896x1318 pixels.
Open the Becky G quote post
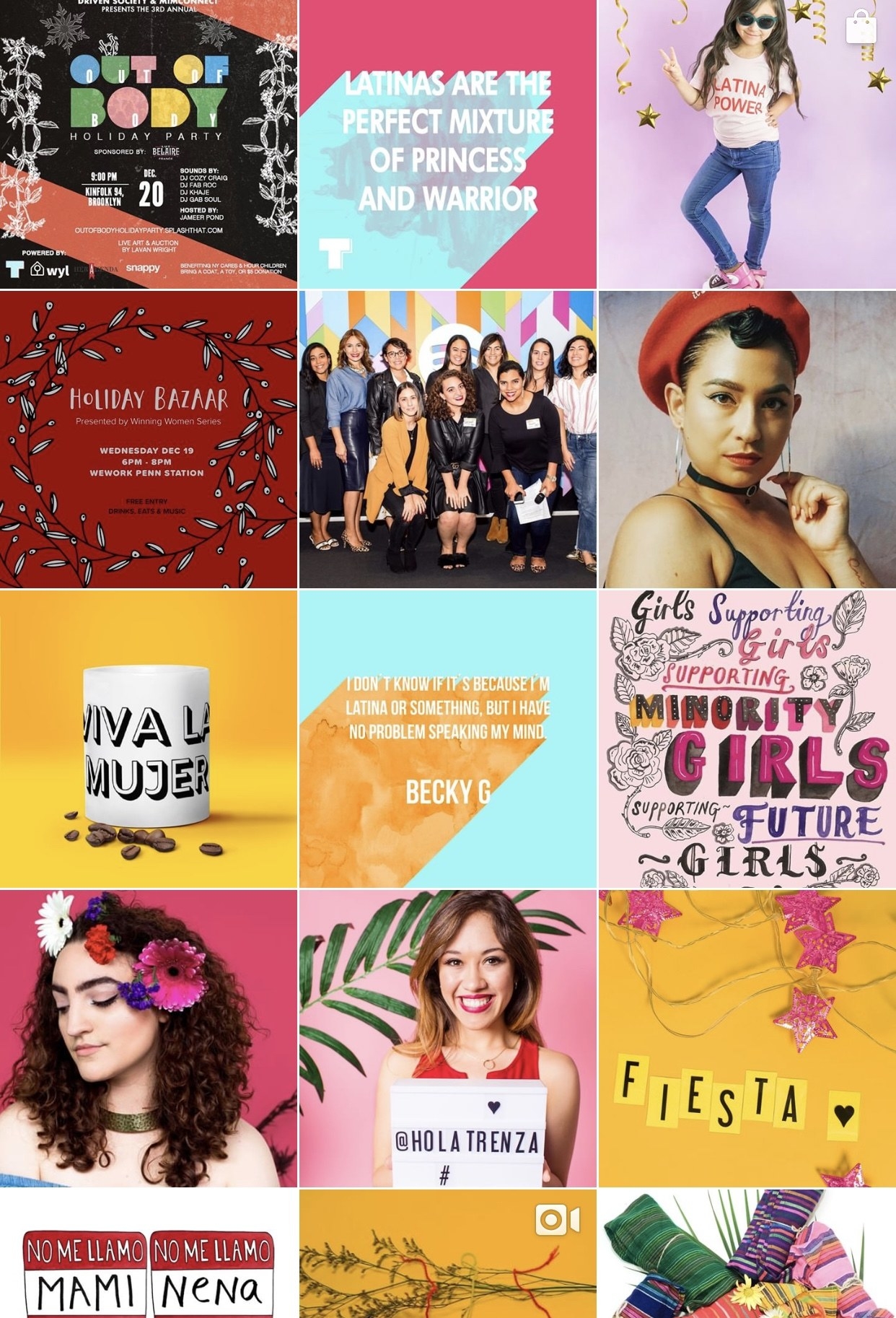click(x=447, y=738)
